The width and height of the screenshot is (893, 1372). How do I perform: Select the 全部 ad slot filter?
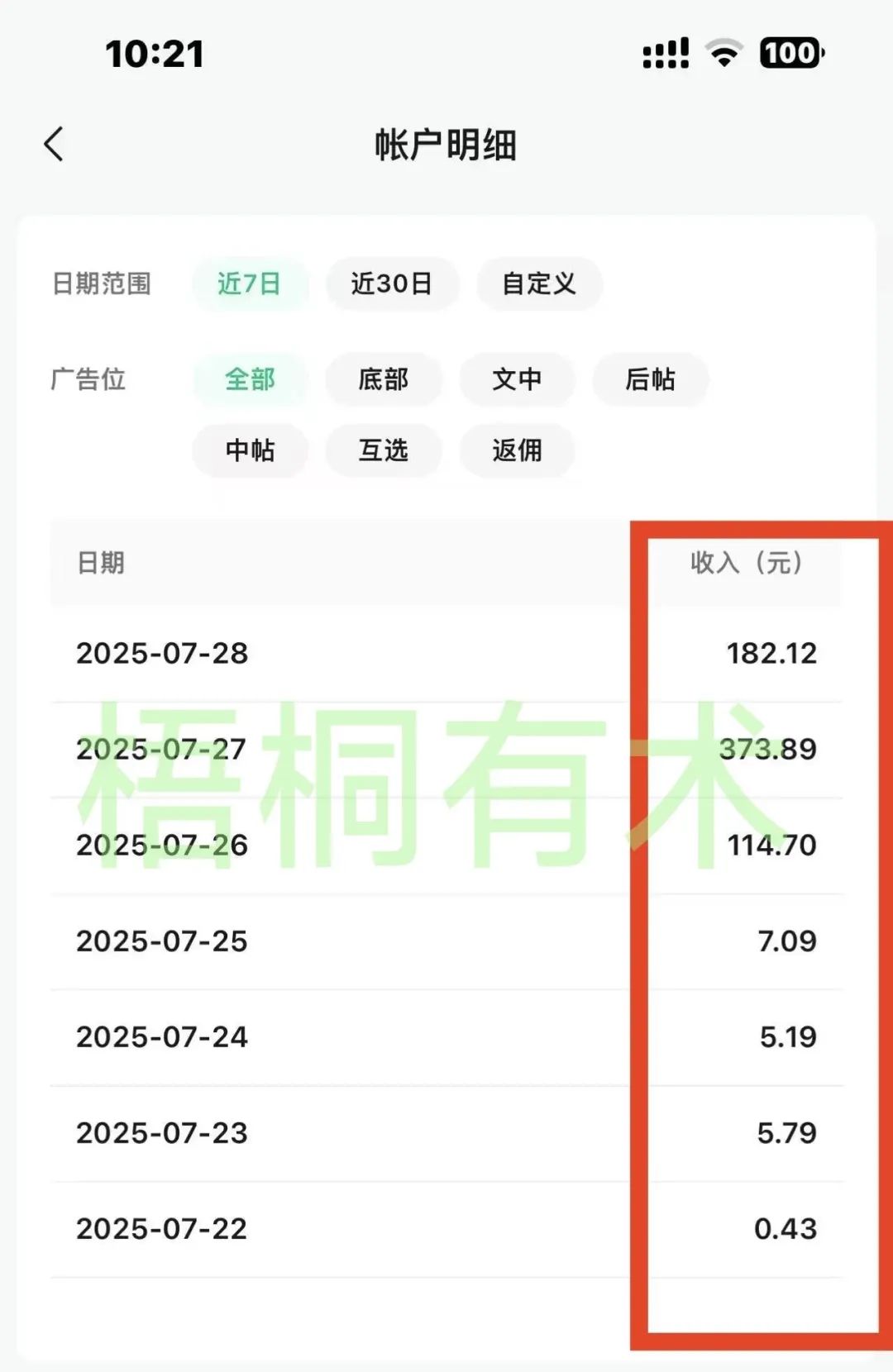(x=250, y=379)
